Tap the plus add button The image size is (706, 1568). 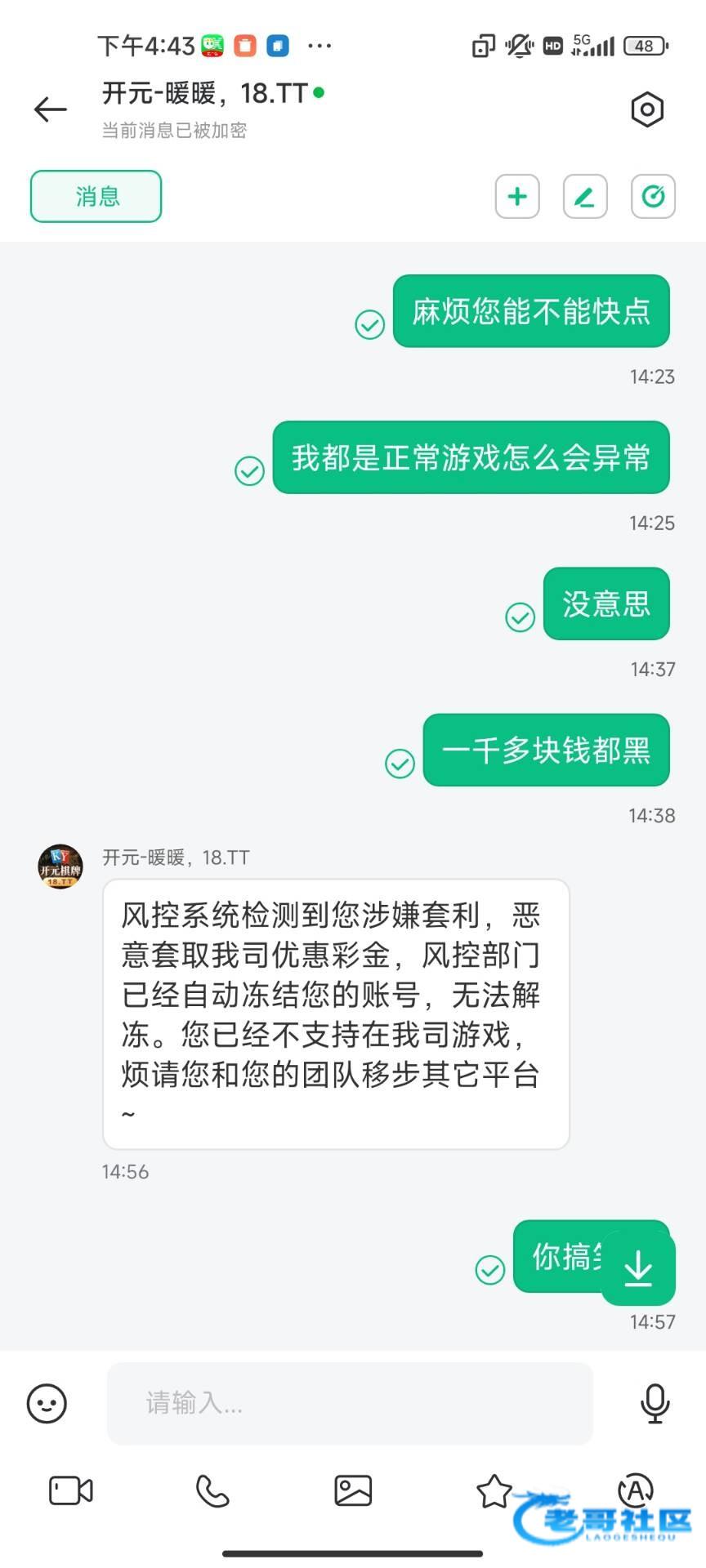tap(517, 197)
